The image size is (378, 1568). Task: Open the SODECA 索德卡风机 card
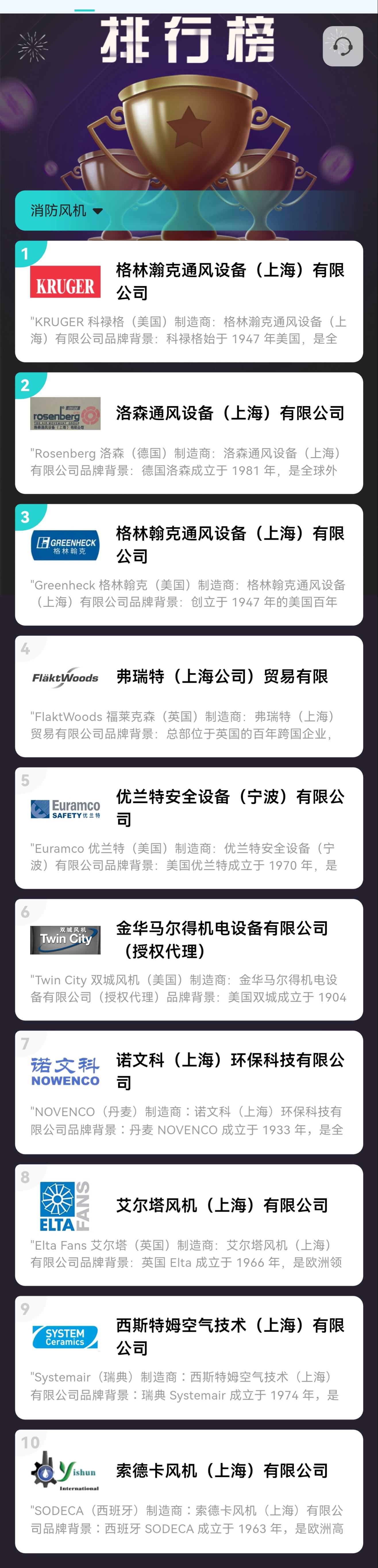coord(189,1490)
